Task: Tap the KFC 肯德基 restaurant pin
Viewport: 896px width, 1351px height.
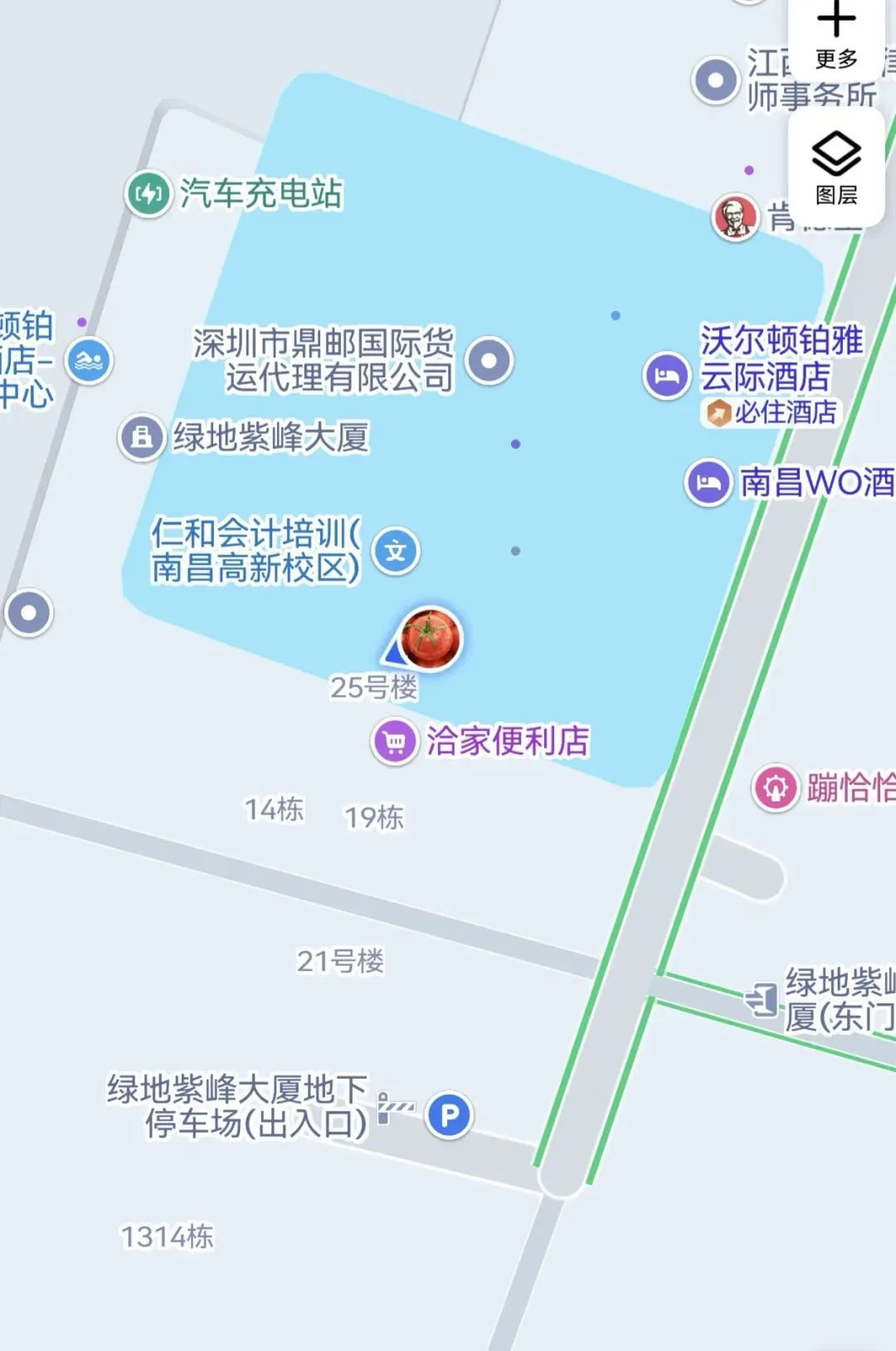Action: pos(735,217)
